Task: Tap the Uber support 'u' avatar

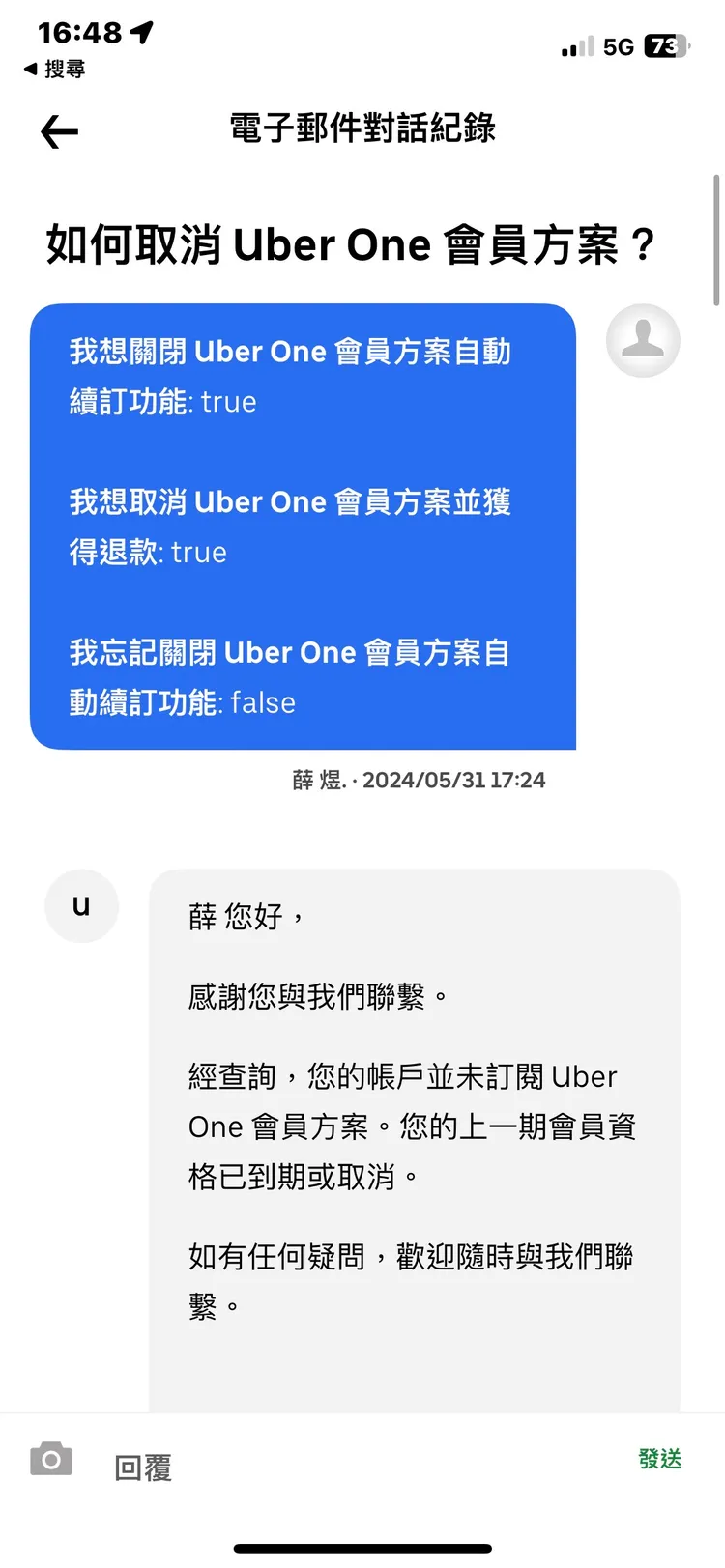Action: pos(81,906)
